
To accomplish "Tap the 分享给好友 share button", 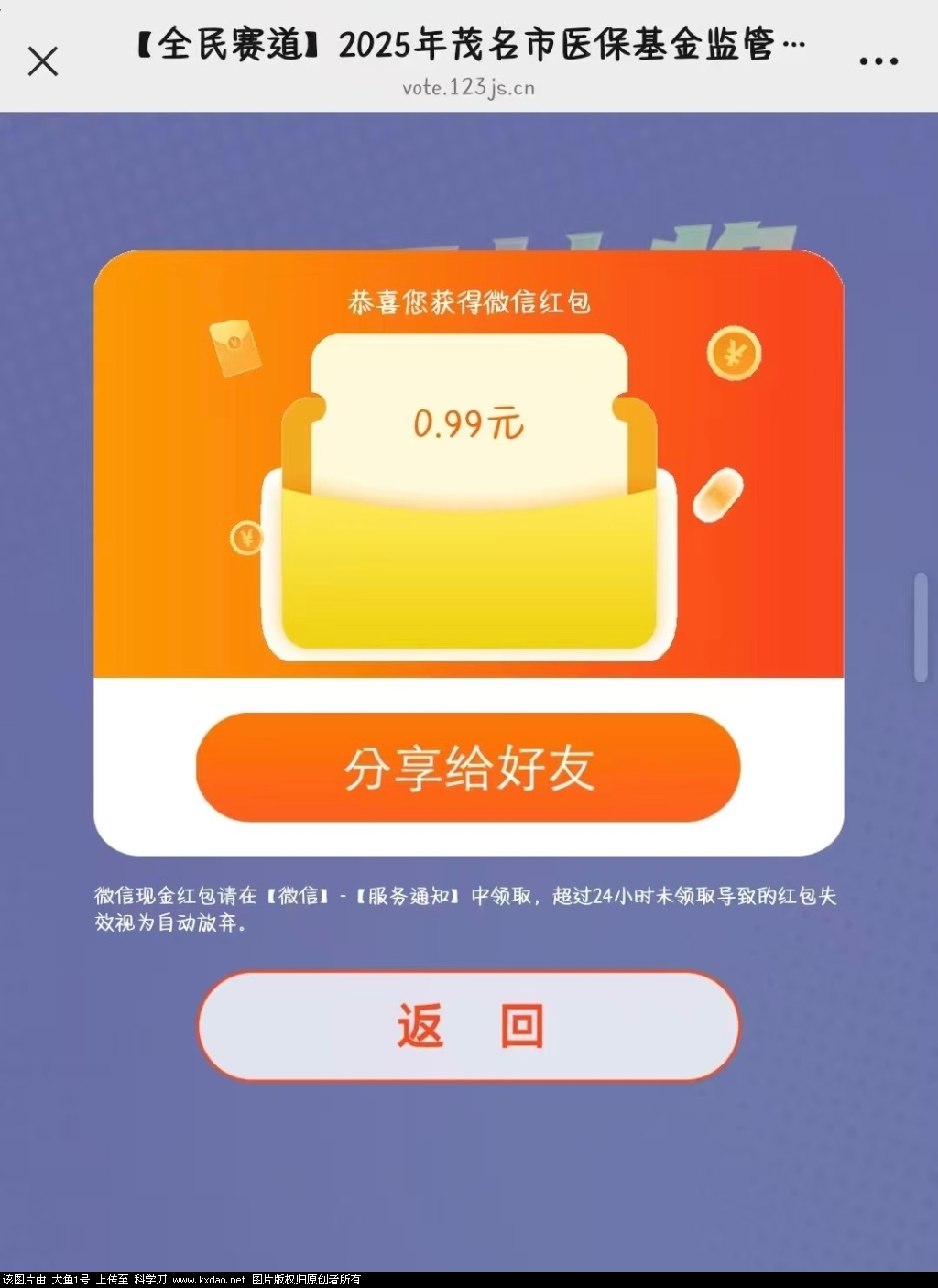I will pos(468,768).
